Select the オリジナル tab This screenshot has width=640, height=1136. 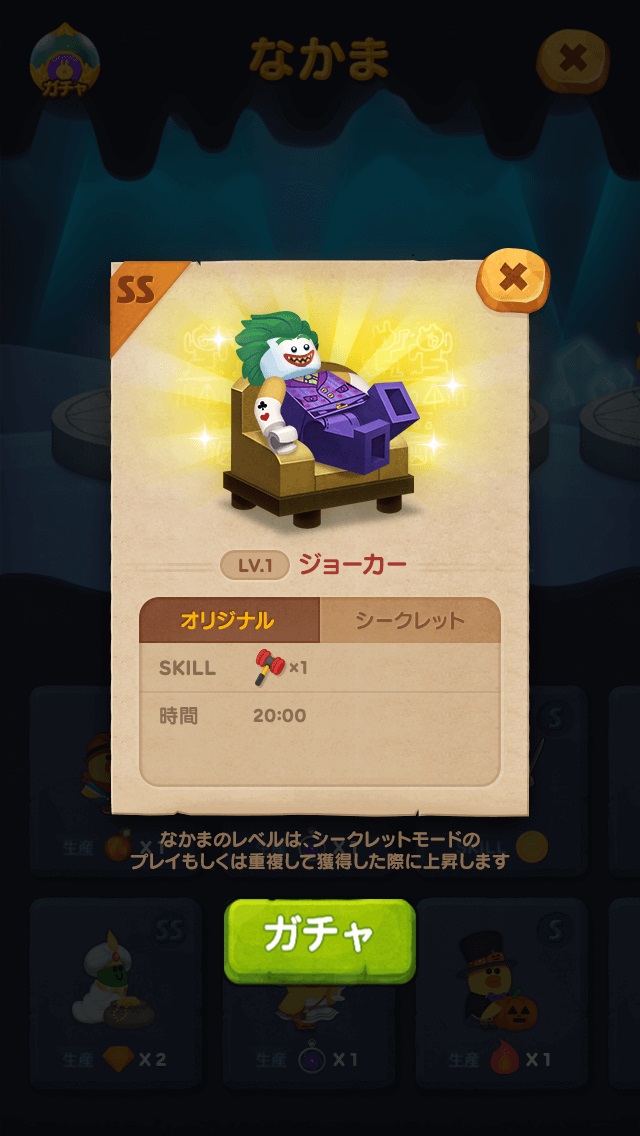coord(228,620)
